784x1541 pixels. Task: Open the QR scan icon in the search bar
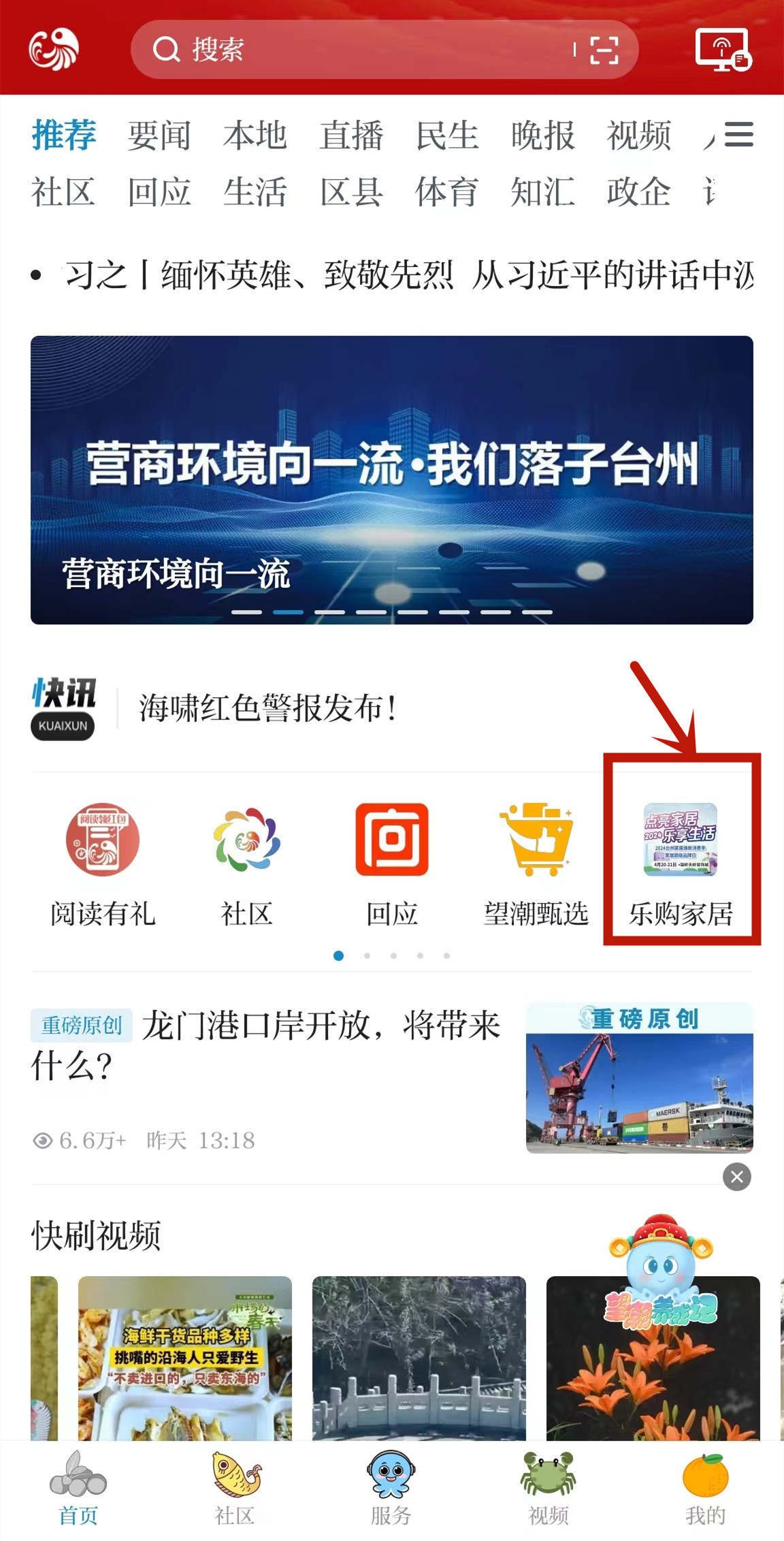[604, 50]
